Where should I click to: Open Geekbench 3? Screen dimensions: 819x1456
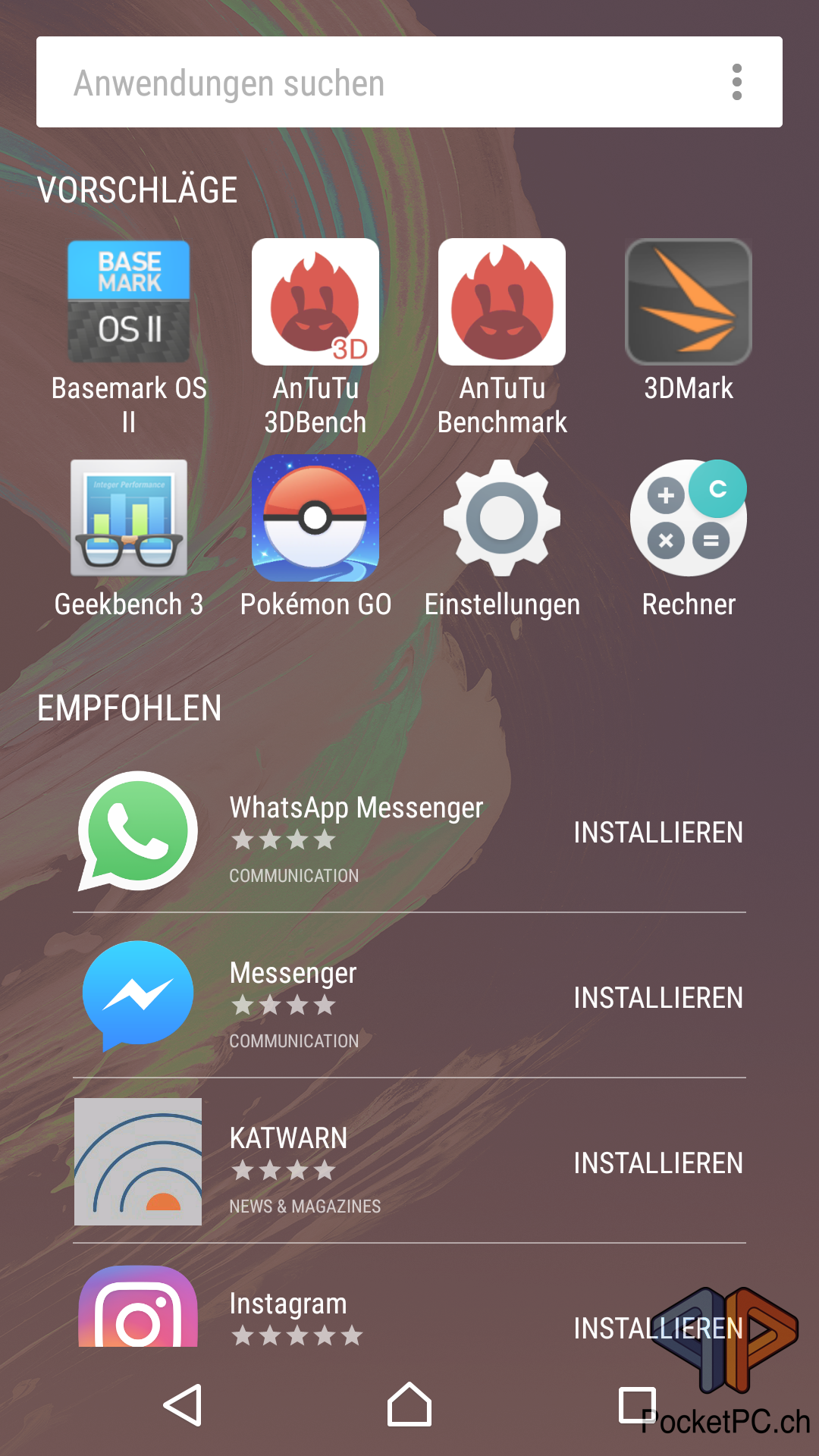(x=129, y=539)
